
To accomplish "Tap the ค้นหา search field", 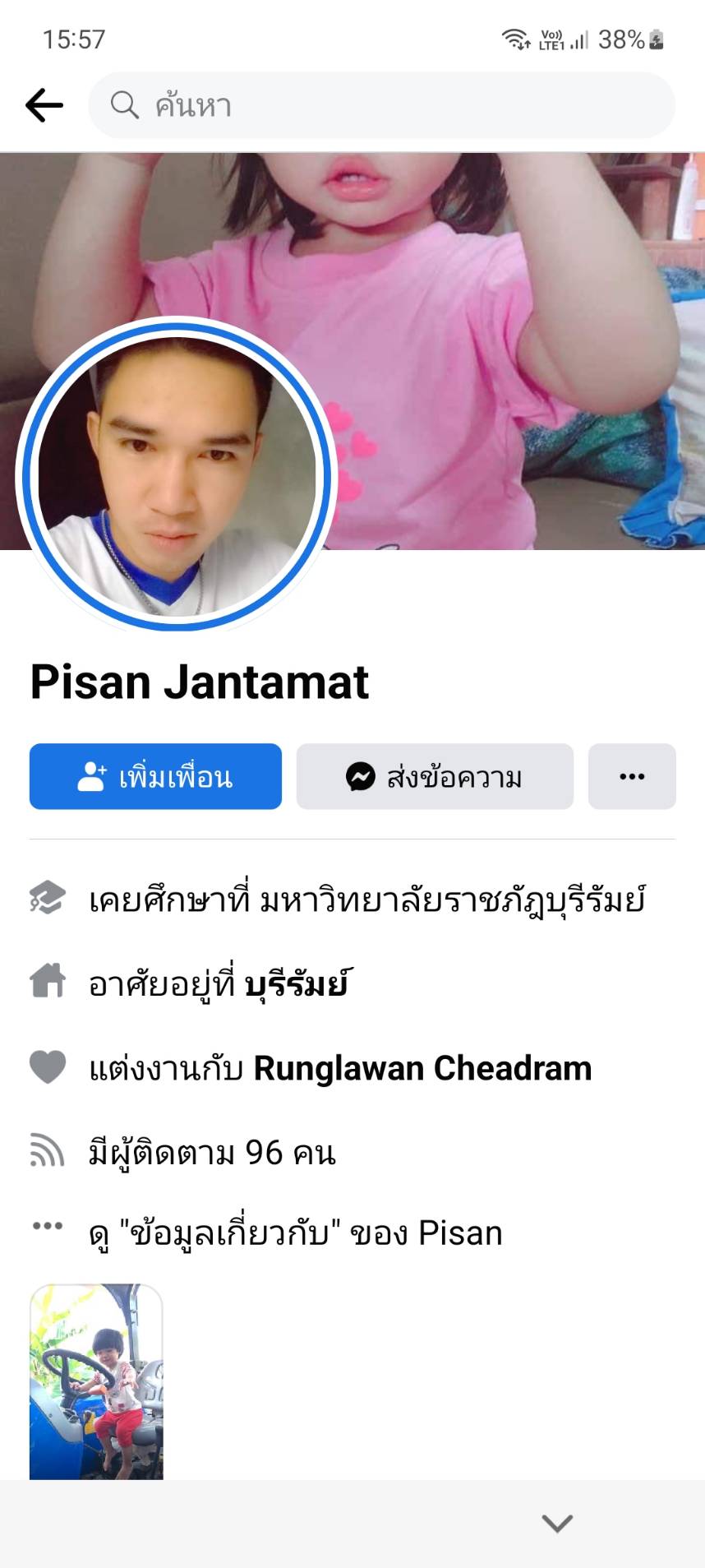I will (x=381, y=105).
